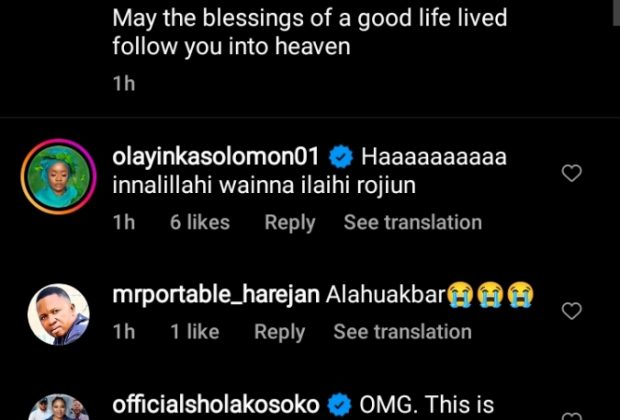Like olayinkasolomon01's comment
This screenshot has height=420, width=620.
pyautogui.click(x=572, y=174)
